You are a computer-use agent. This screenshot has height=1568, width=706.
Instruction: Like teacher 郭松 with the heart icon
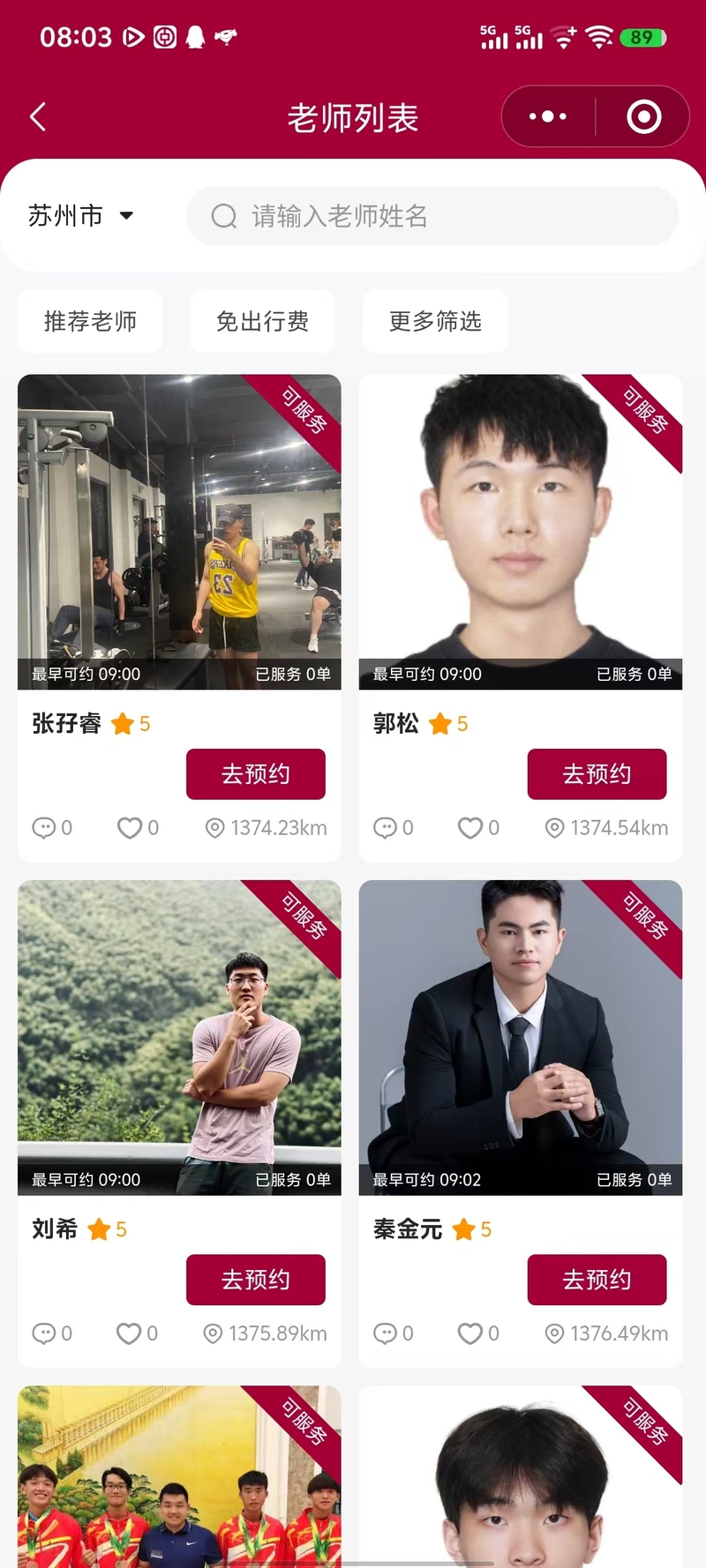coord(470,828)
